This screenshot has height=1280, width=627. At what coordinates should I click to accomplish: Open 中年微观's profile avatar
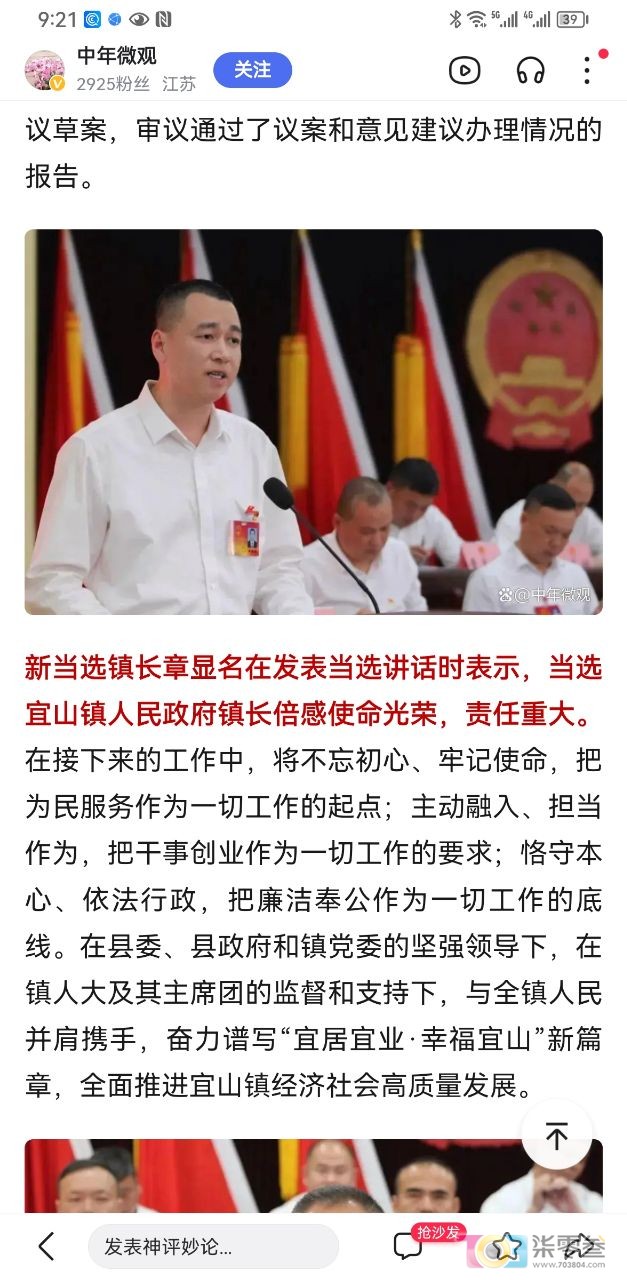(45, 70)
